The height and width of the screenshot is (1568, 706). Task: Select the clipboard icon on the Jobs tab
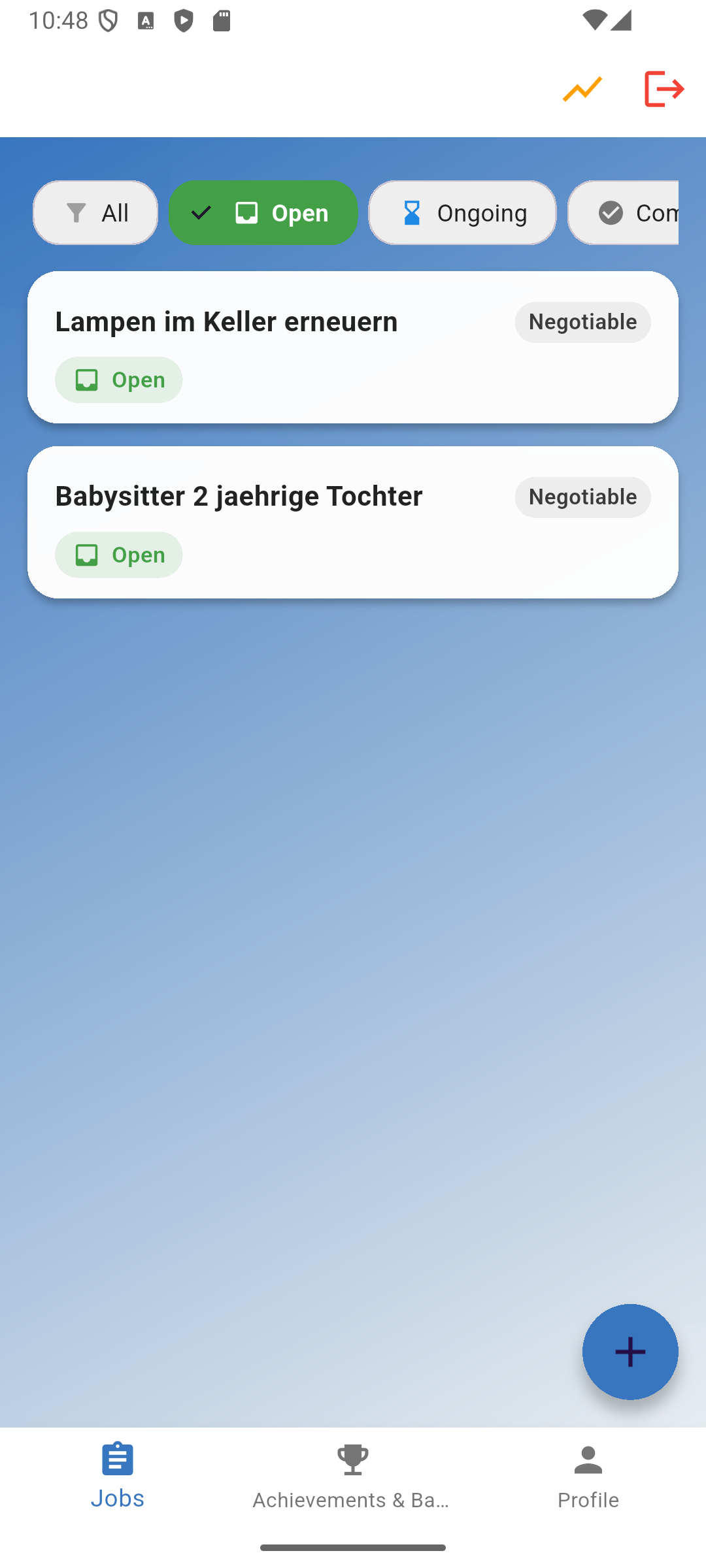(x=117, y=1459)
